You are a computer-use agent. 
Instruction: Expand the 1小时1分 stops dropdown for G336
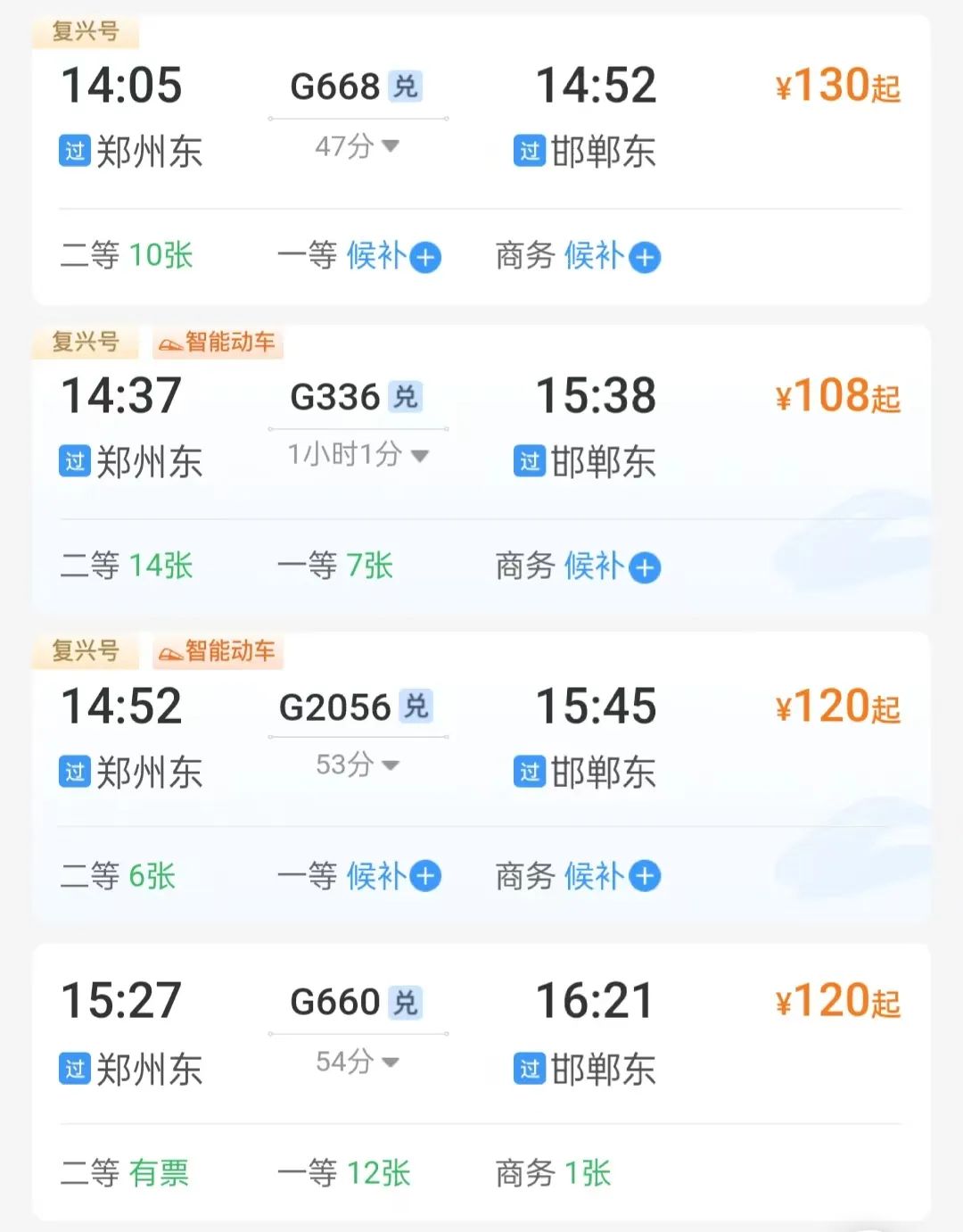tap(358, 456)
